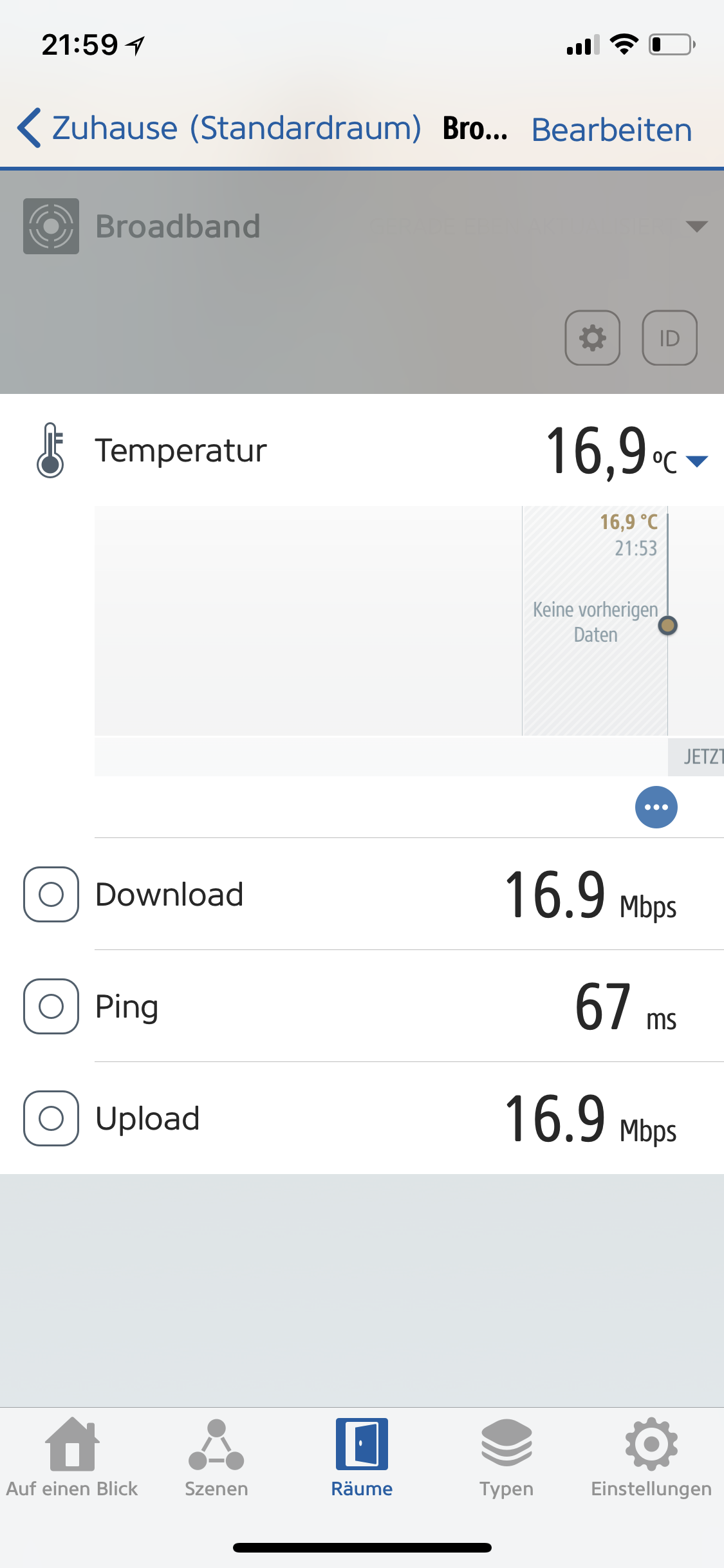Switch to the Typen tab
724x1568 pixels.
click(x=506, y=1458)
